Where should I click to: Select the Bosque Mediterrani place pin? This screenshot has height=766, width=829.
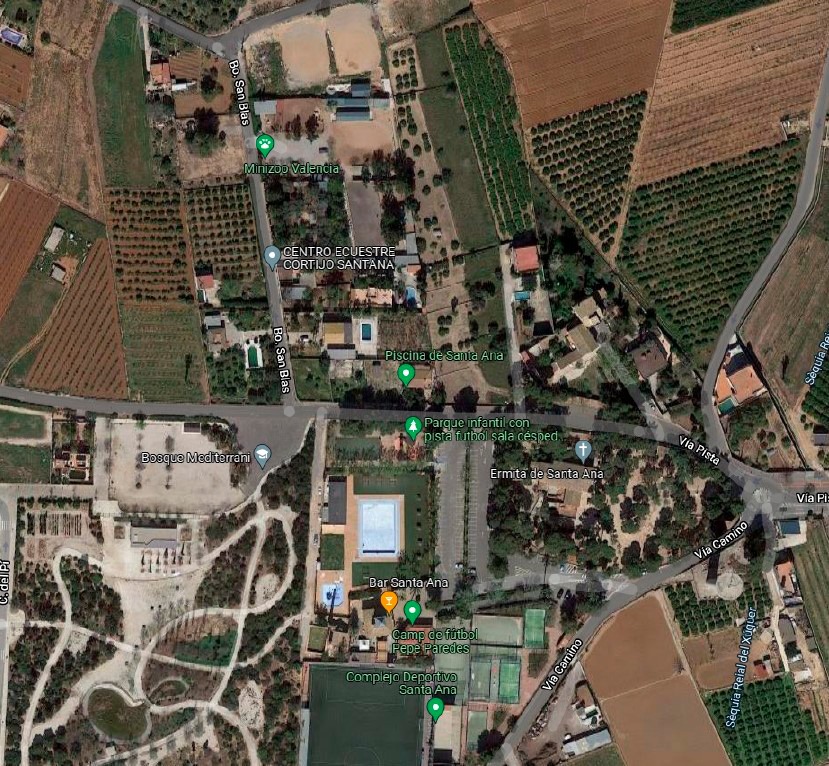pyautogui.click(x=263, y=455)
